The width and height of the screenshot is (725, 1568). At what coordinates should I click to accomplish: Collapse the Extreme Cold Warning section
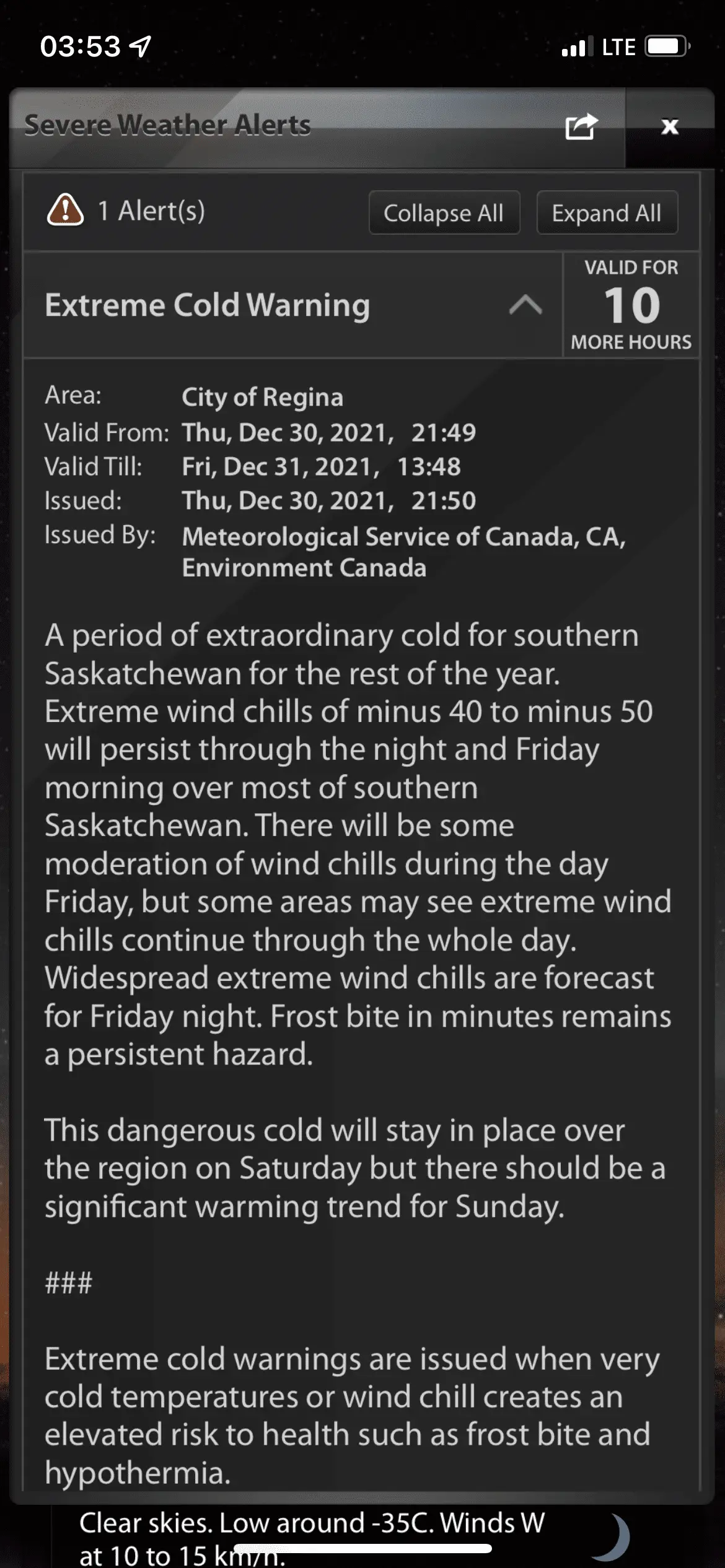point(525,305)
